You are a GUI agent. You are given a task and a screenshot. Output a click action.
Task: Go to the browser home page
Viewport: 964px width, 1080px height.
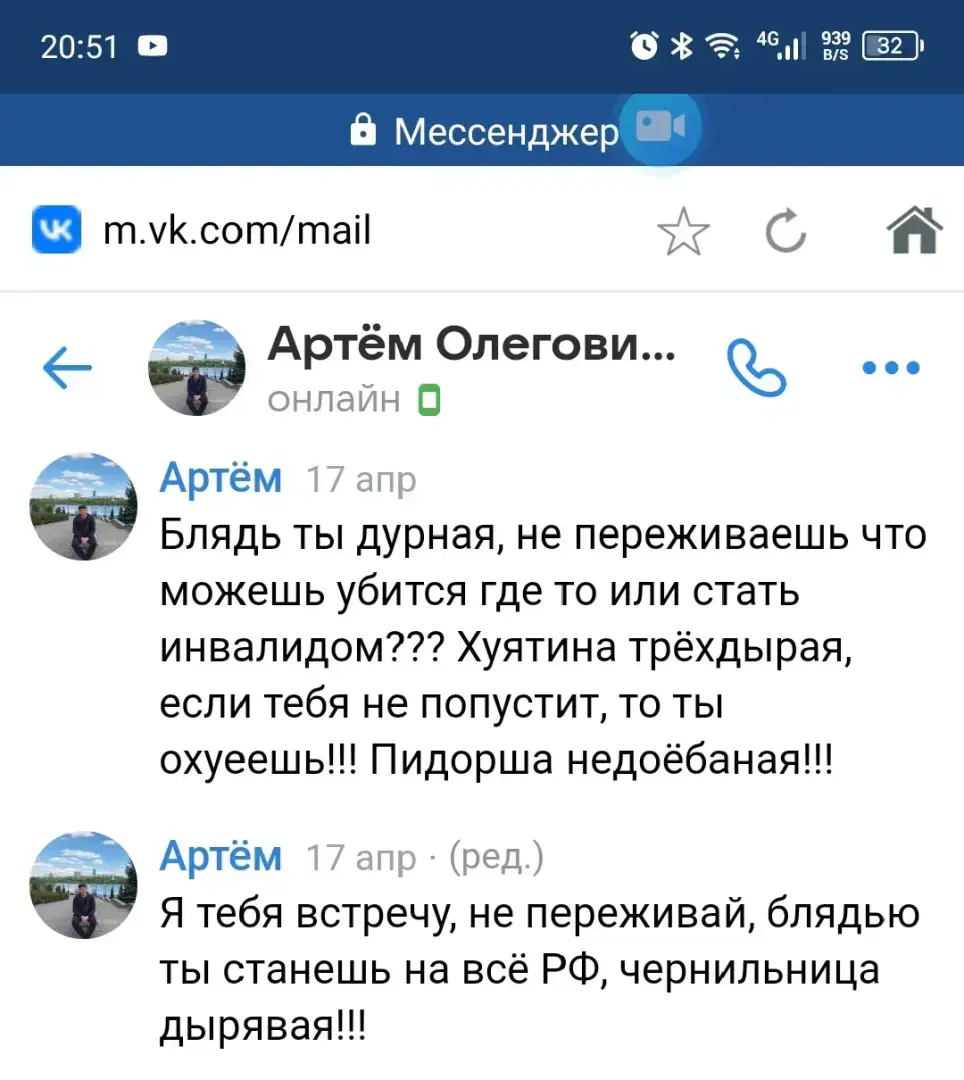point(915,230)
